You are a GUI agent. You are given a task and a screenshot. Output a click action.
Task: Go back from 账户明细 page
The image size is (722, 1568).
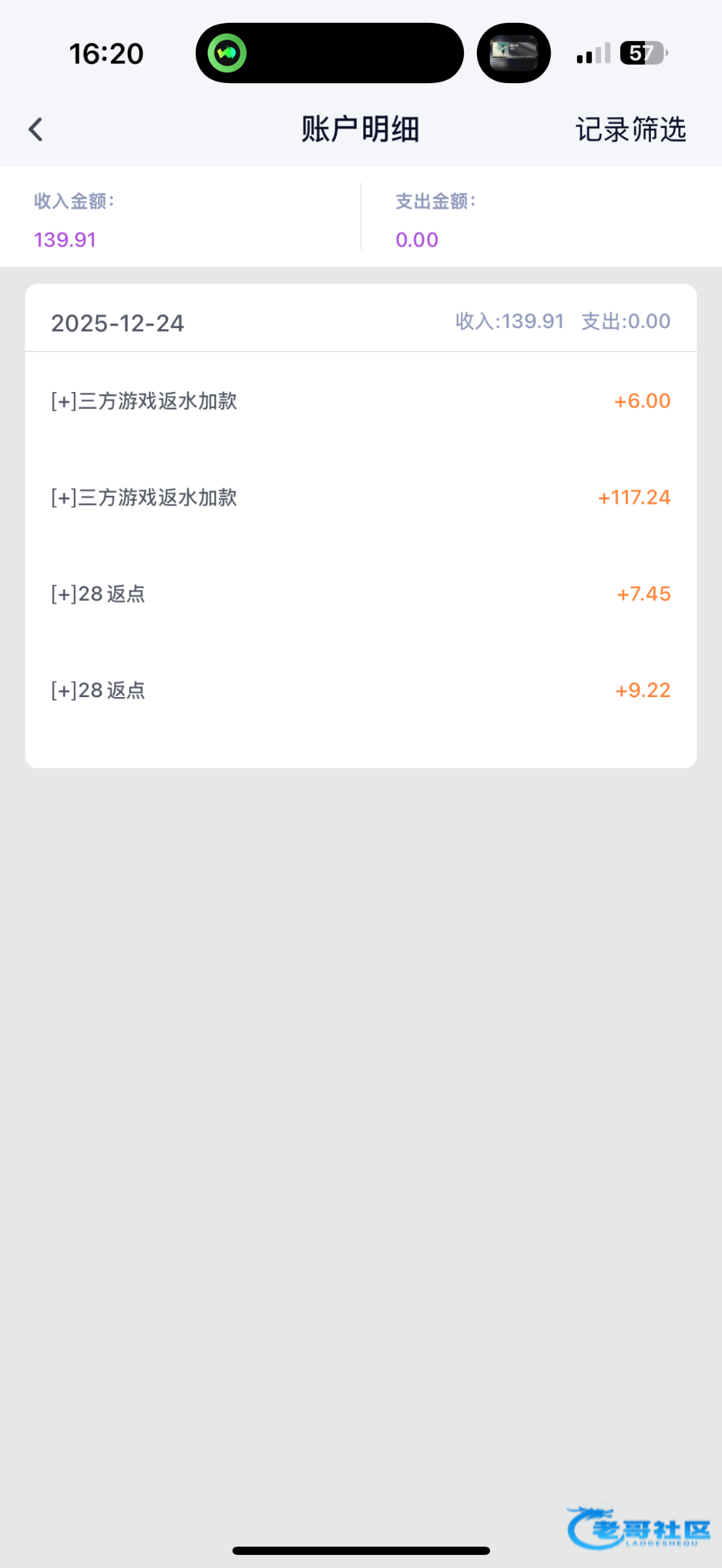click(36, 129)
